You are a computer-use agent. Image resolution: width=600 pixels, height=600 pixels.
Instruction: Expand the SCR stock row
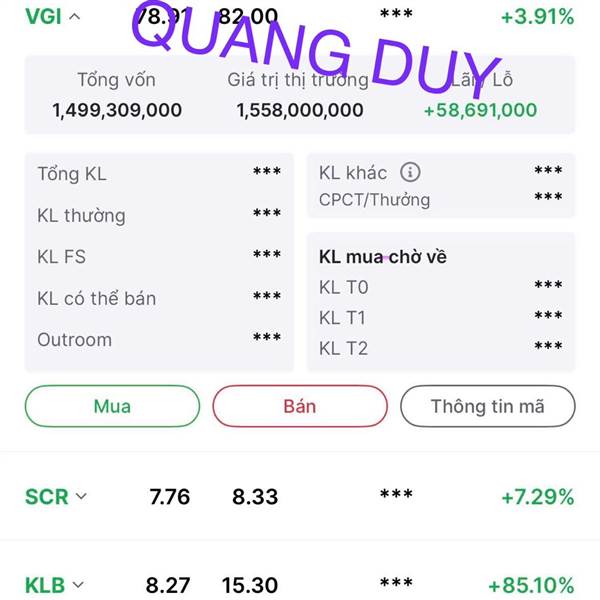[81, 496]
